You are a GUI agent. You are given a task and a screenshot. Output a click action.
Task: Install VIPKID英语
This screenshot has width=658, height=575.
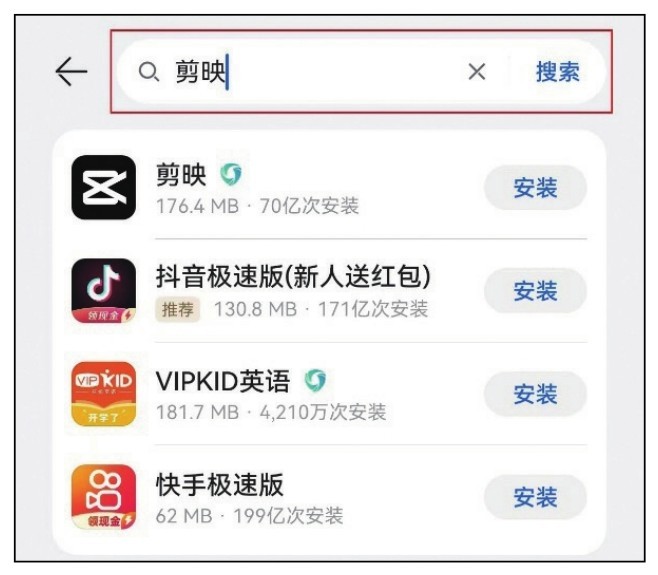tap(535, 394)
